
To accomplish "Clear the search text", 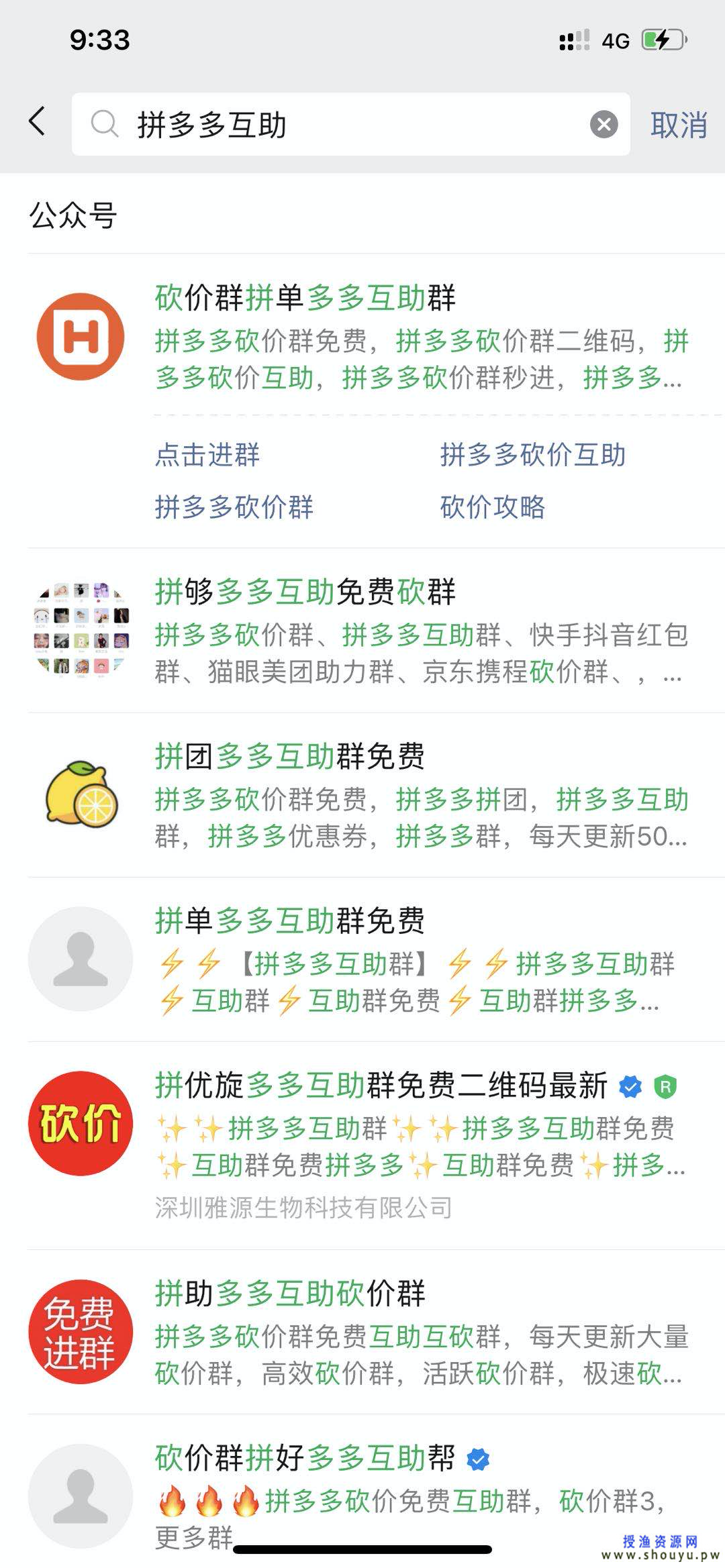I will [603, 125].
